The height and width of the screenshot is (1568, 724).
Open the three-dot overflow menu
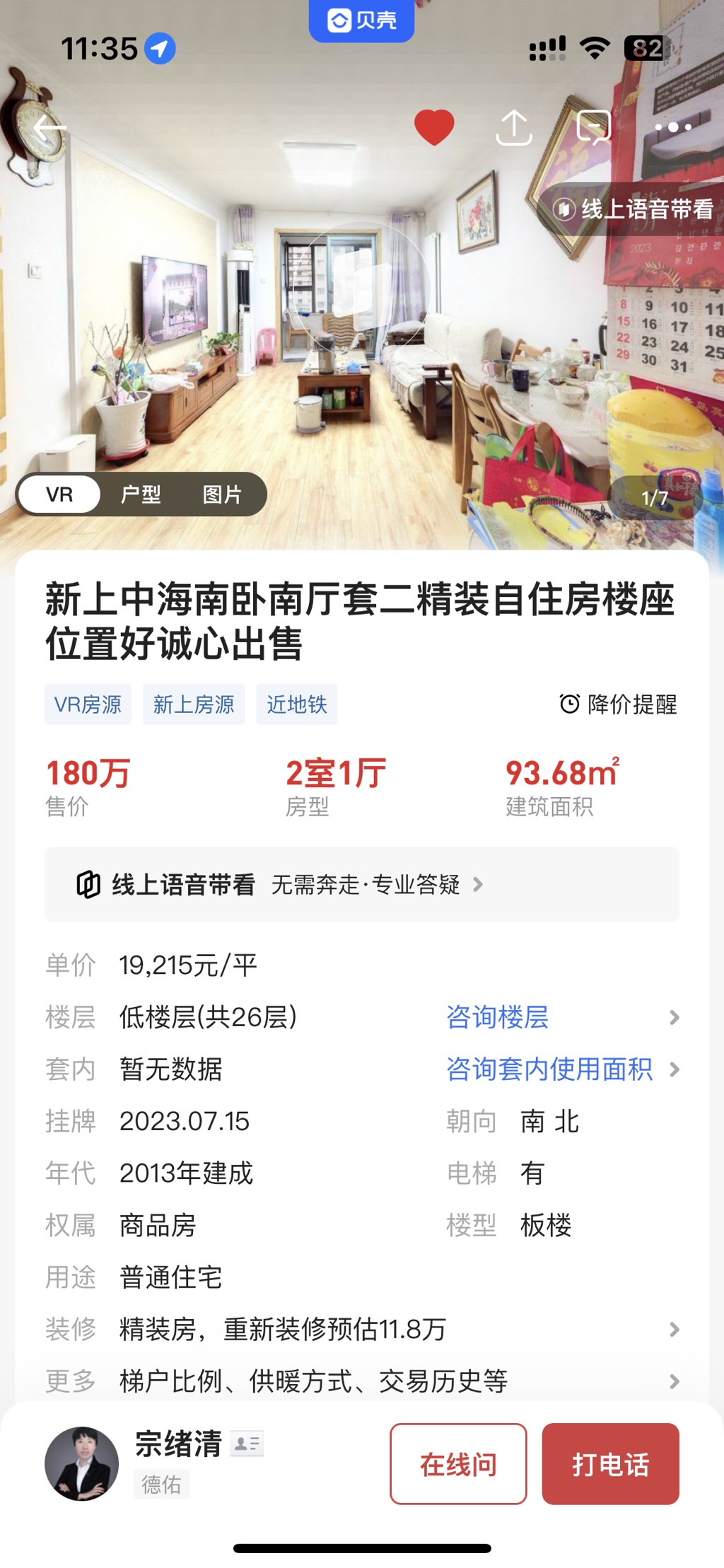[x=672, y=128]
